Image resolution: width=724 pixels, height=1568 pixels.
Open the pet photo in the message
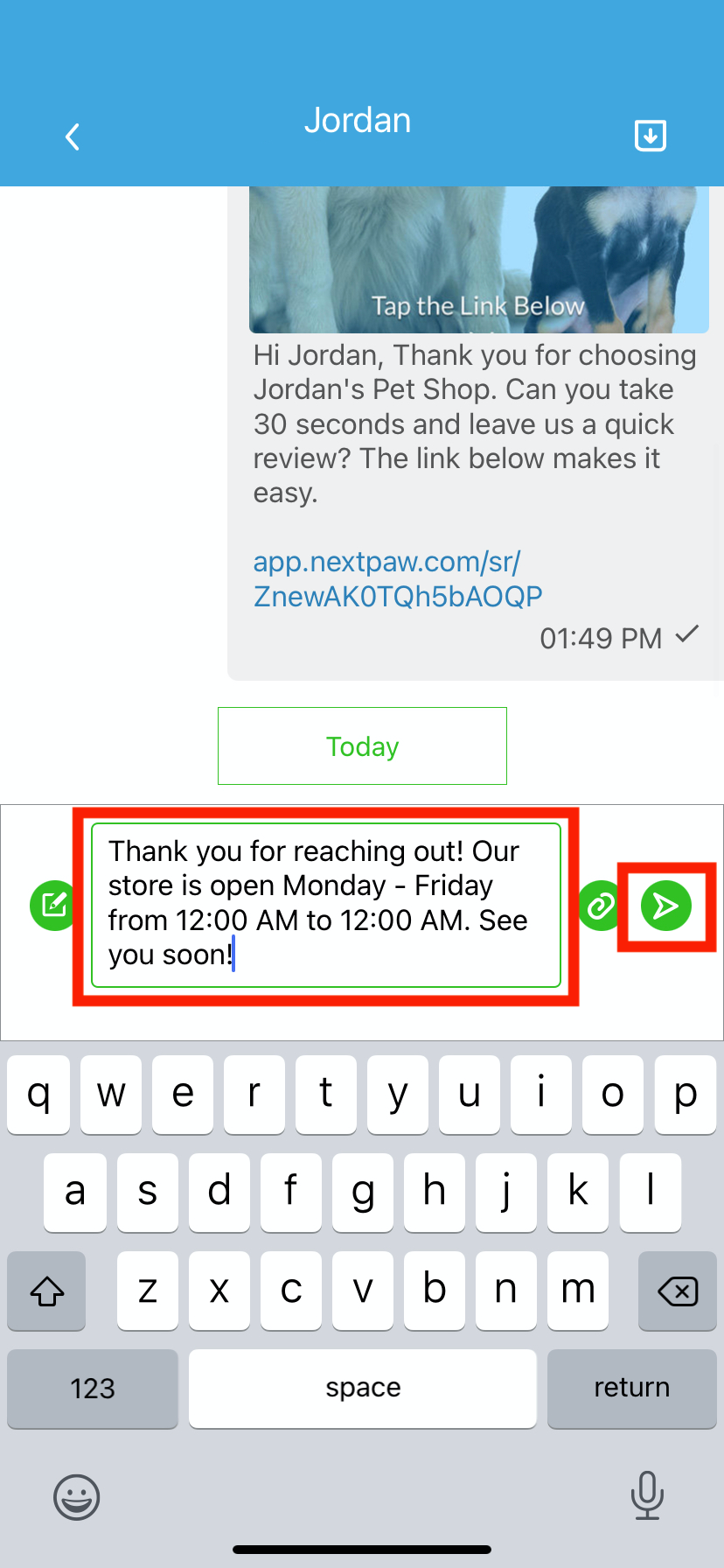[x=479, y=260]
